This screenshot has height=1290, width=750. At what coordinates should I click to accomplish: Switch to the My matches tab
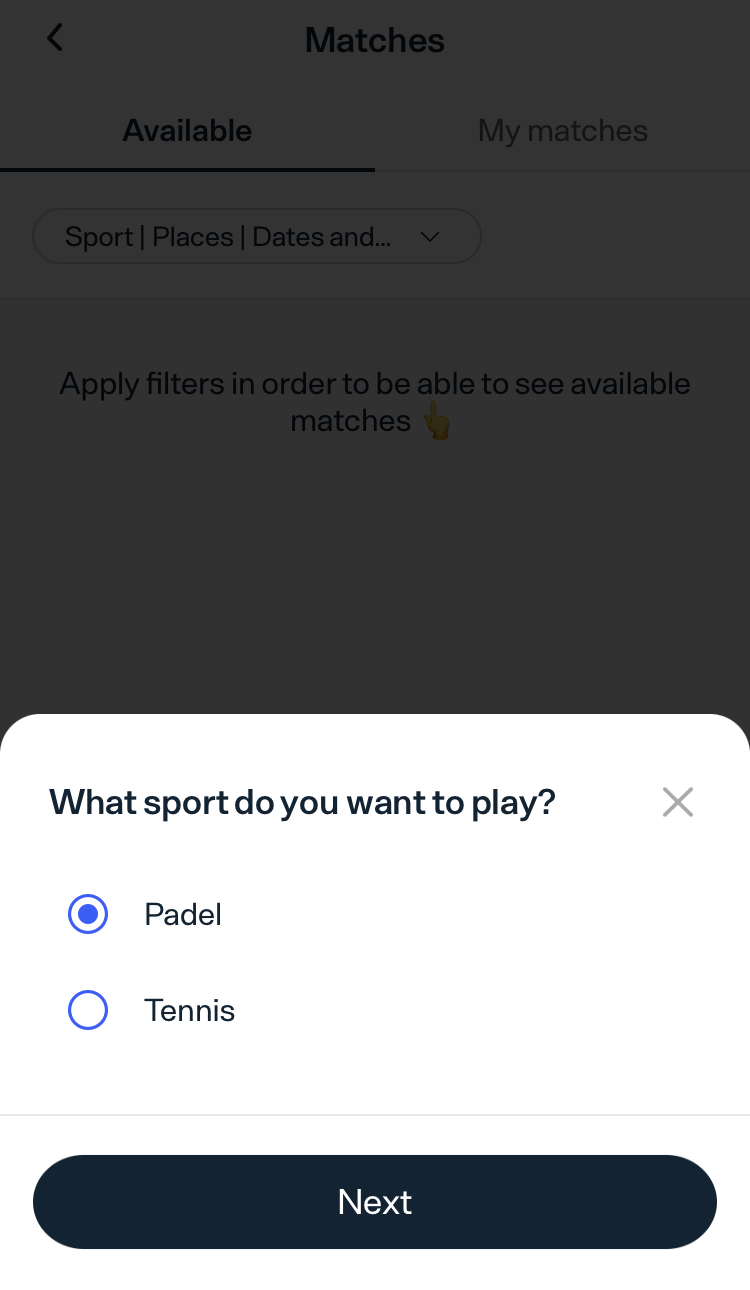(x=562, y=131)
